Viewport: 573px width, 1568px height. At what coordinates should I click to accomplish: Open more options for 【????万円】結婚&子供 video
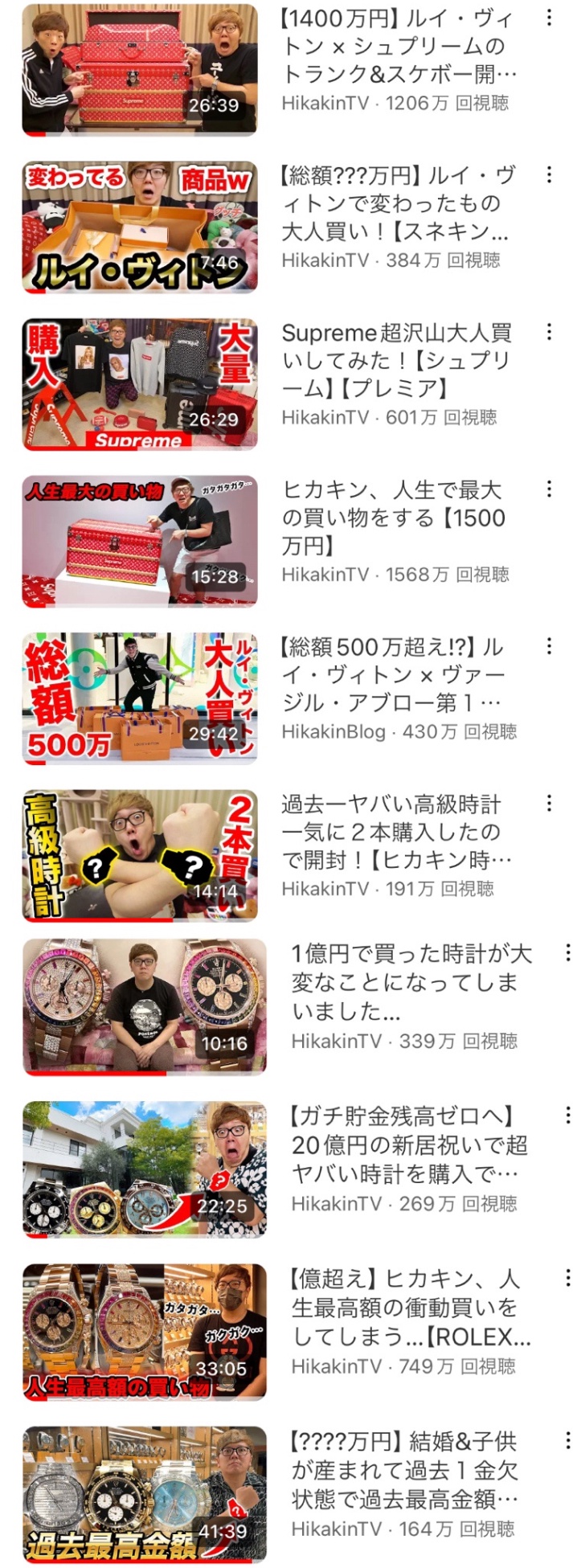567,1440
